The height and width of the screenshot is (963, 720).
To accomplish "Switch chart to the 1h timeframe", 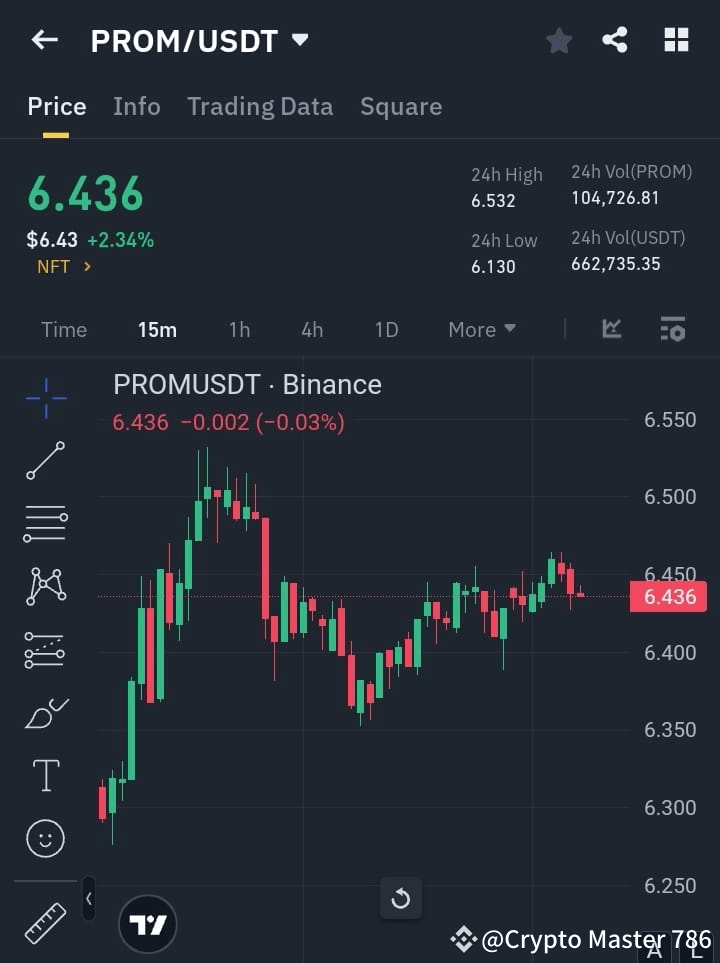I will 239,329.
